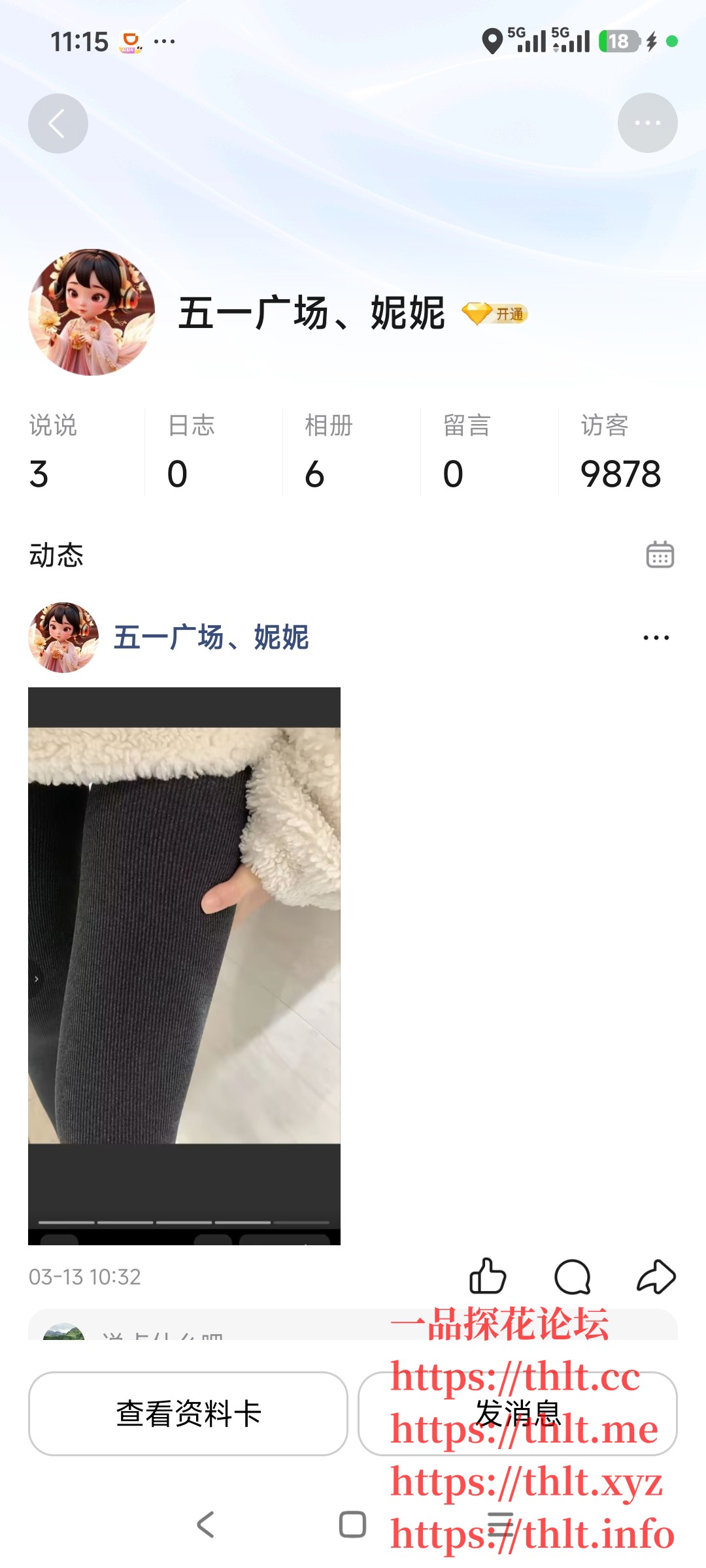Open the more options icon at top right
This screenshot has height=1568, width=706.
648,123
